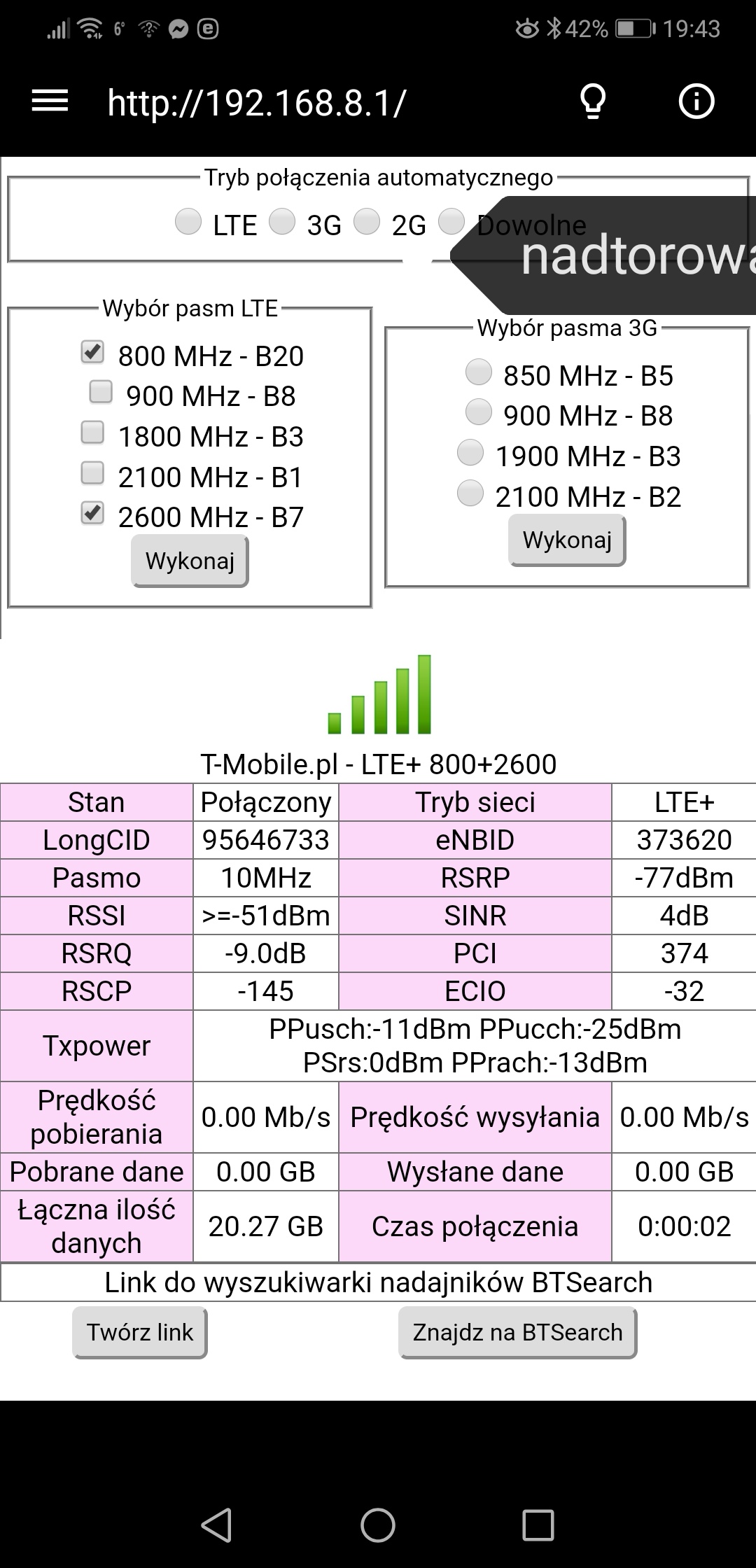Image resolution: width=756 pixels, height=1568 pixels.
Task: Select the LTE connection mode radio button
Action: (188, 222)
